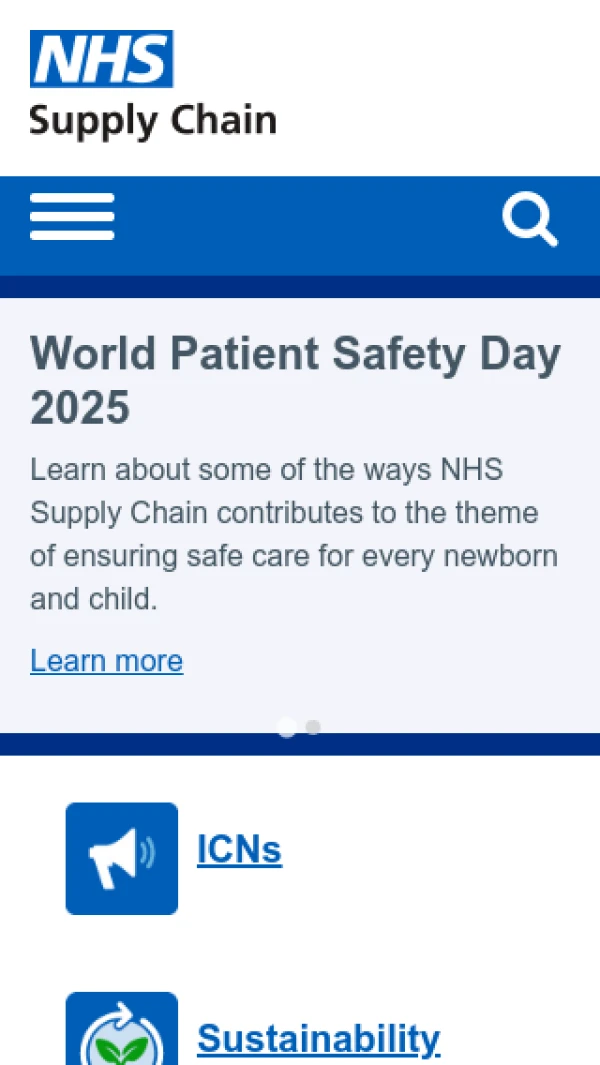Select the second carousel slide dot
Viewport: 600px width, 1065px height.
tap(313, 727)
